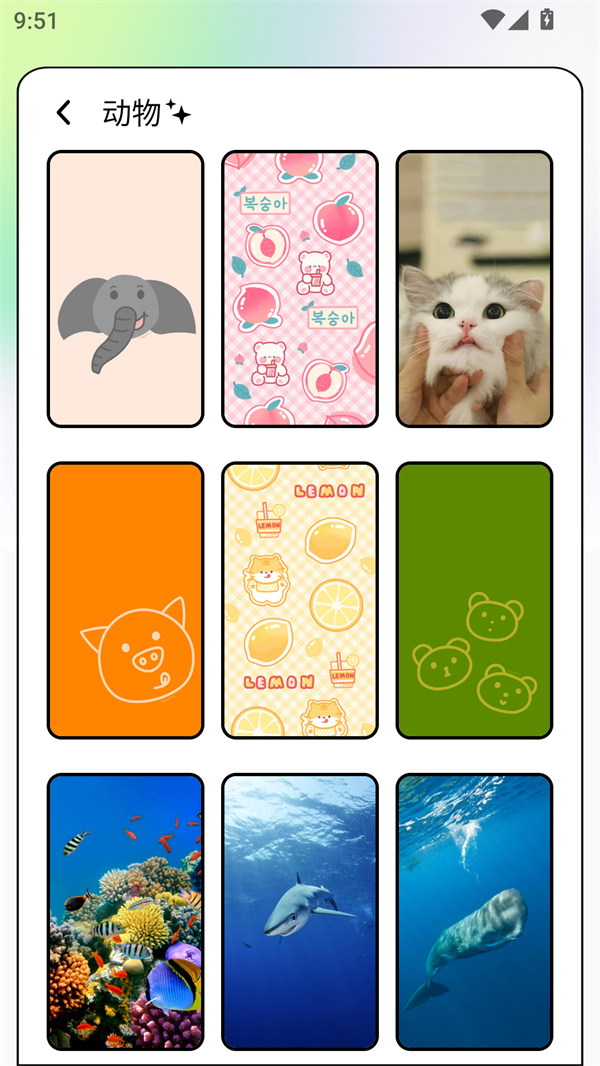
Task: Select the shark underwater wallpaper
Action: pos(300,911)
